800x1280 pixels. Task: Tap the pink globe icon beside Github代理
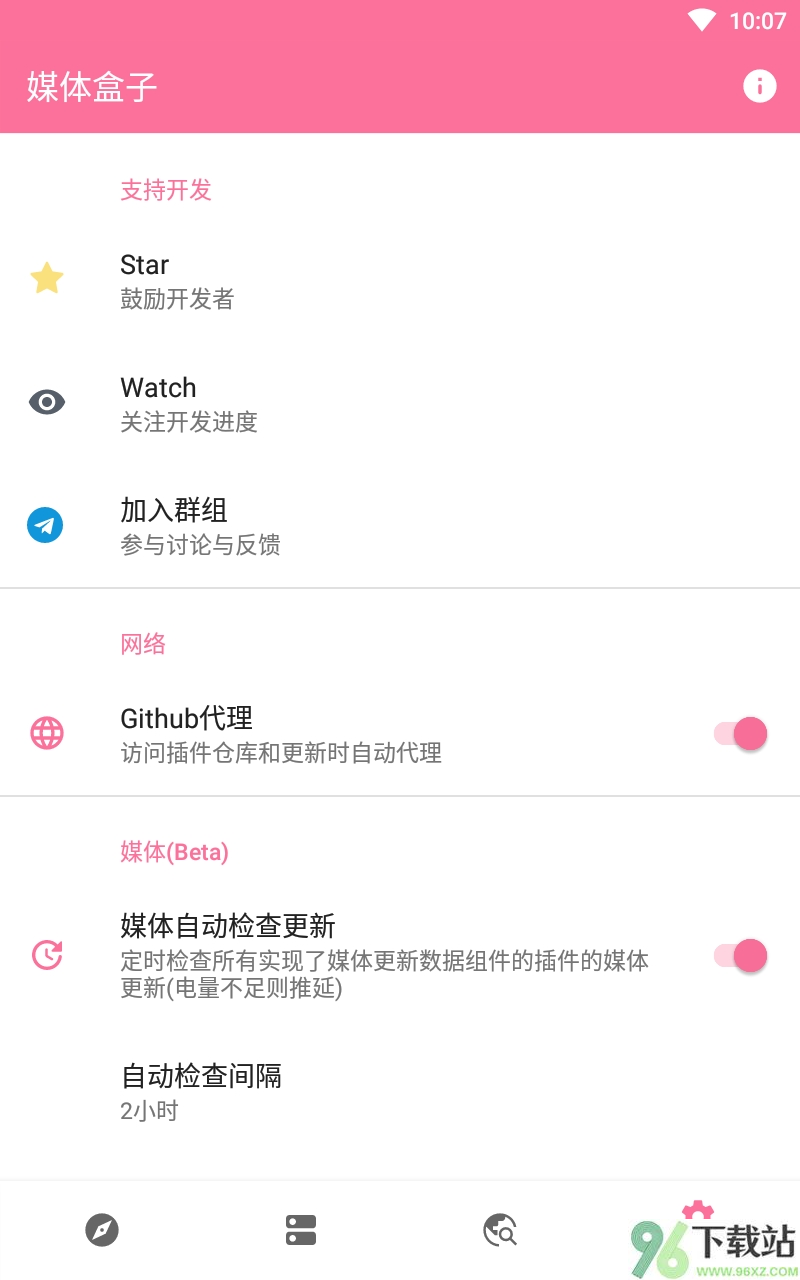tap(46, 733)
